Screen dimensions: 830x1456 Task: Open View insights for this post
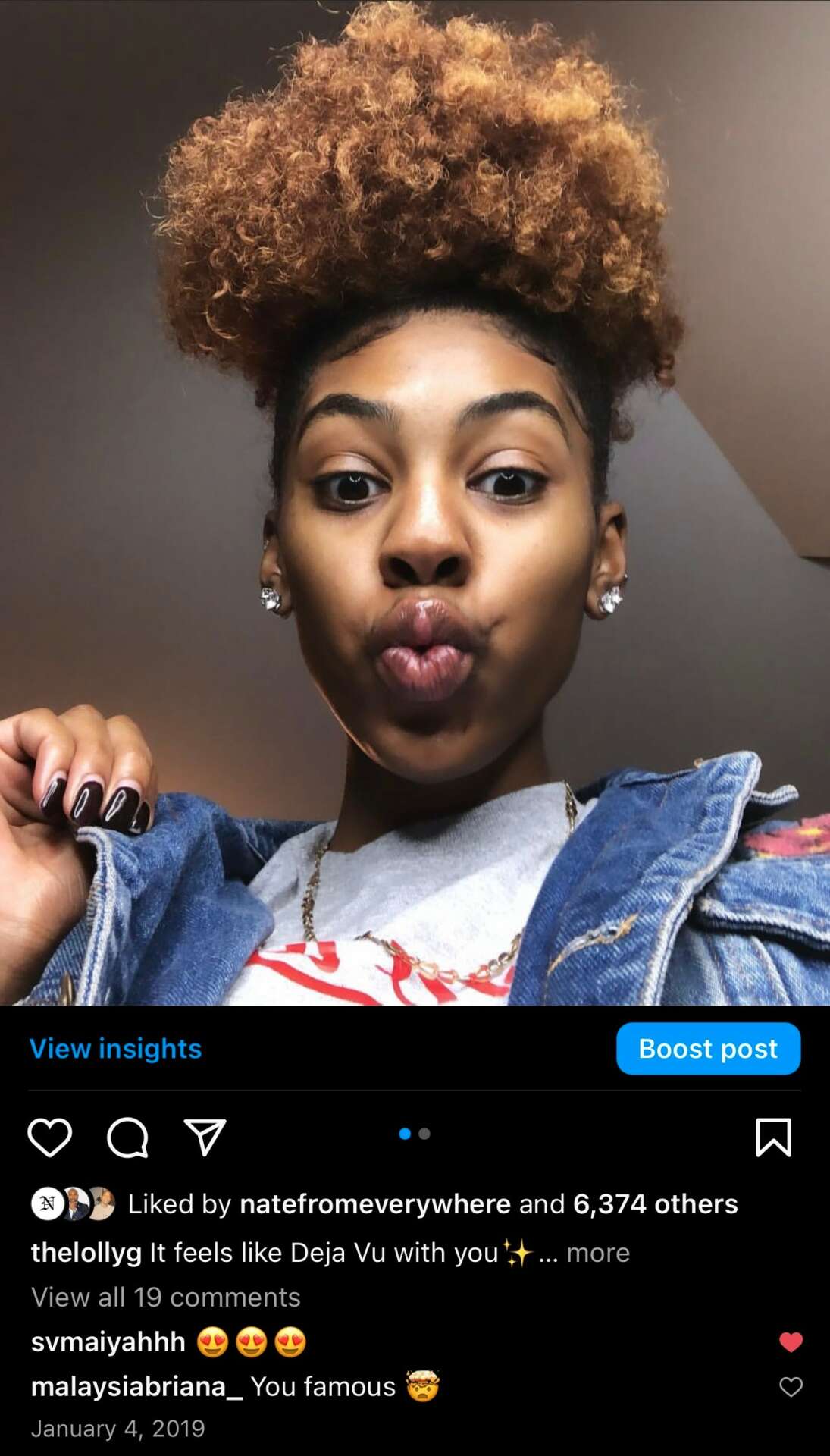pos(115,1049)
